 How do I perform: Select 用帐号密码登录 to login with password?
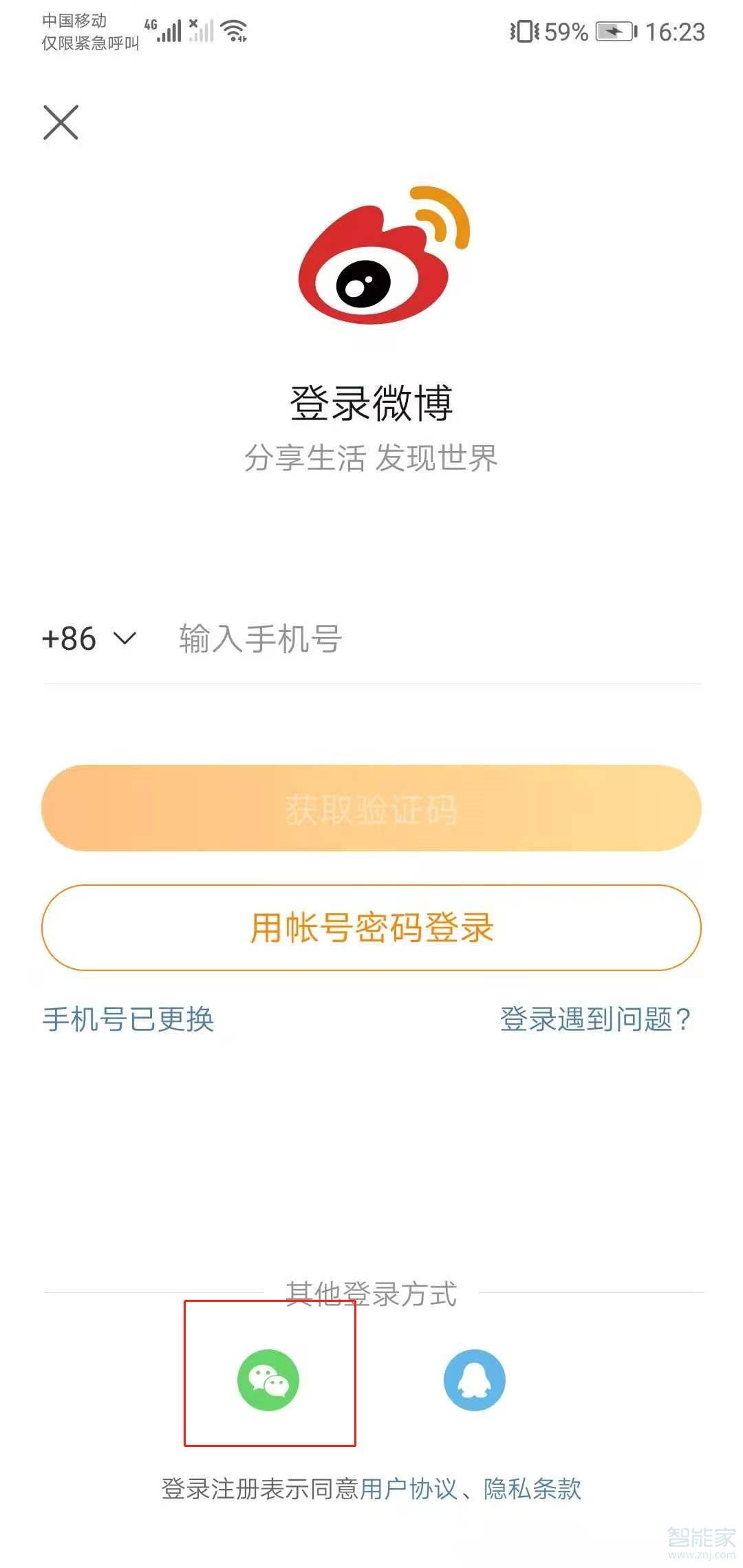pos(371,928)
